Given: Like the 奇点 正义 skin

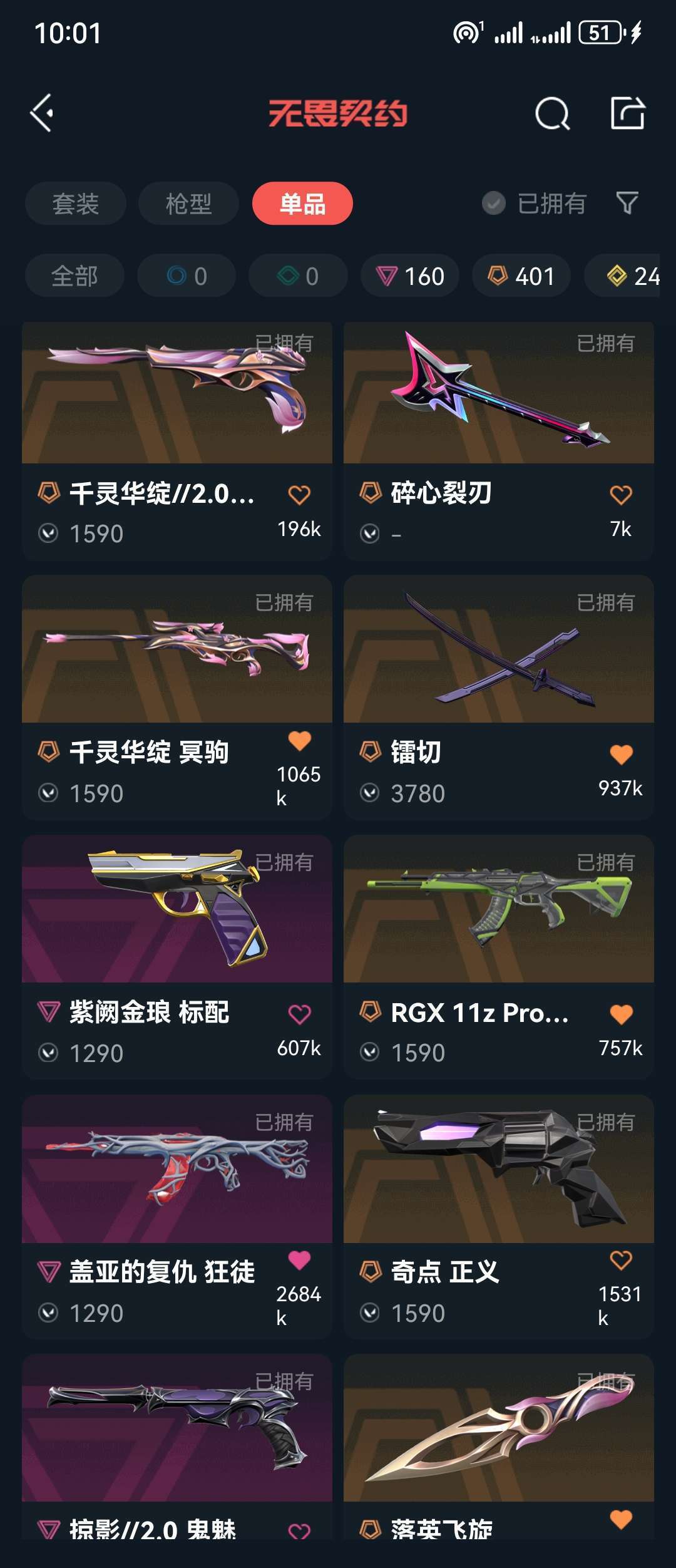Looking at the screenshot, I should tap(621, 1260).
